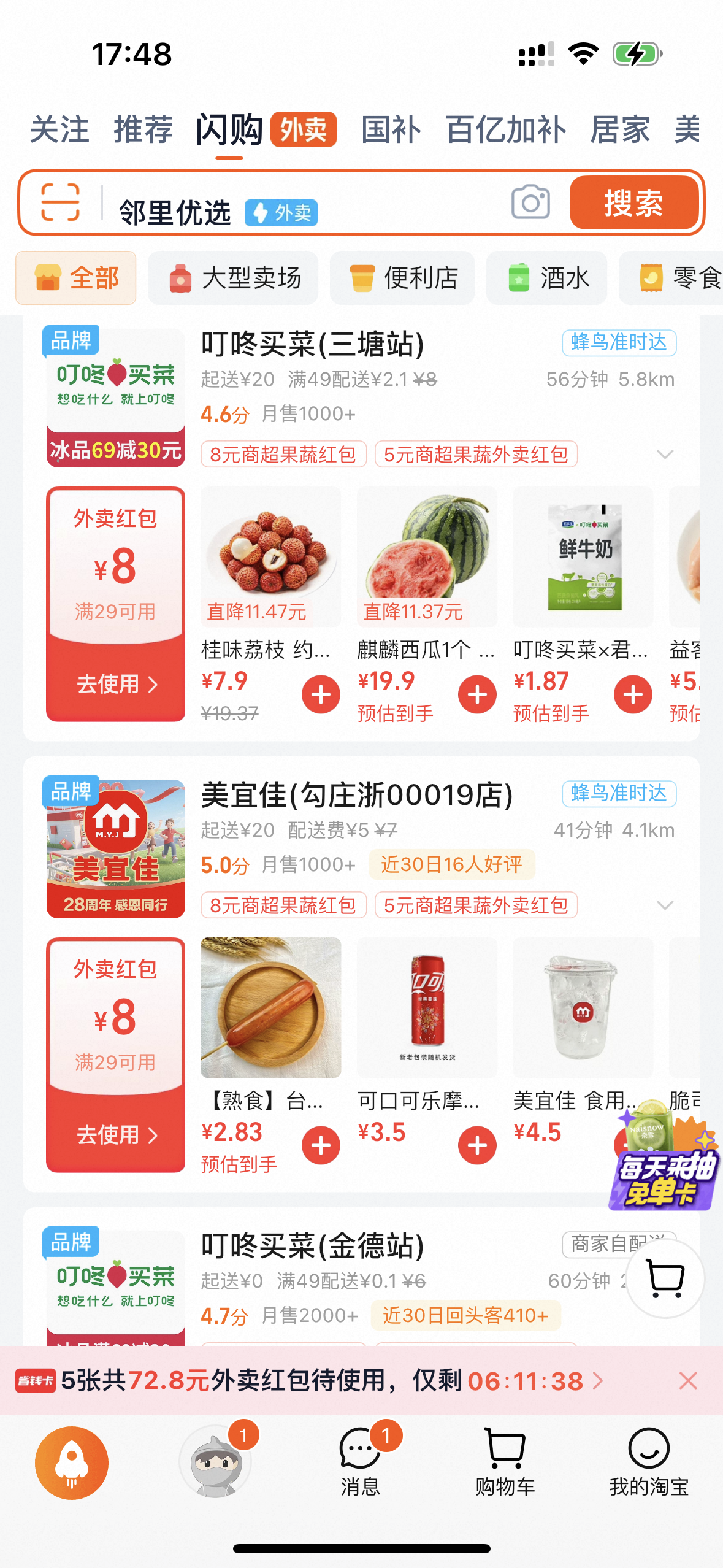This screenshot has width=723, height=1568.
Task: Open the camera image search icon
Action: (530, 202)
